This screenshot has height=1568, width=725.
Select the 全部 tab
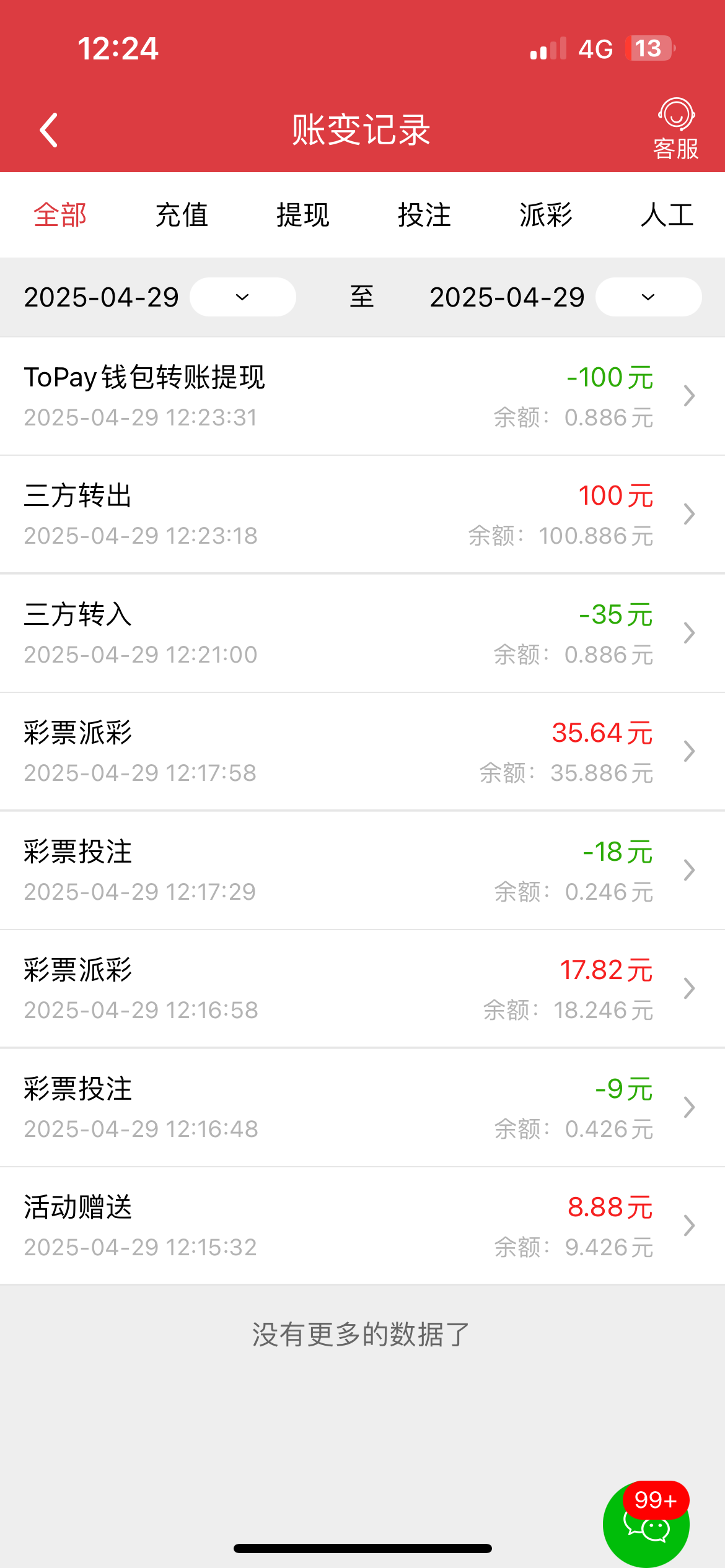60,216
